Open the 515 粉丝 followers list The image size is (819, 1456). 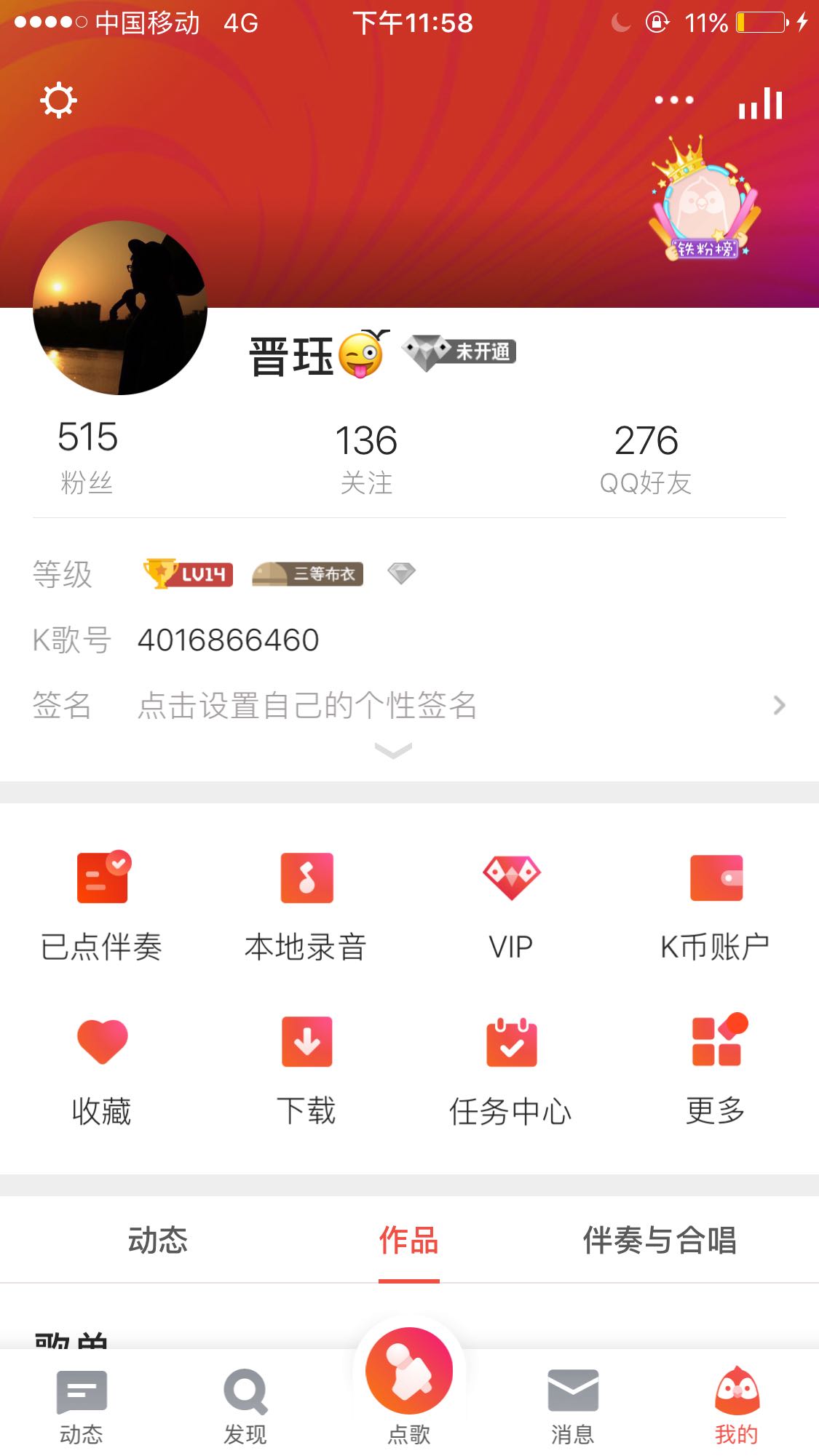[x=87, y=456]
